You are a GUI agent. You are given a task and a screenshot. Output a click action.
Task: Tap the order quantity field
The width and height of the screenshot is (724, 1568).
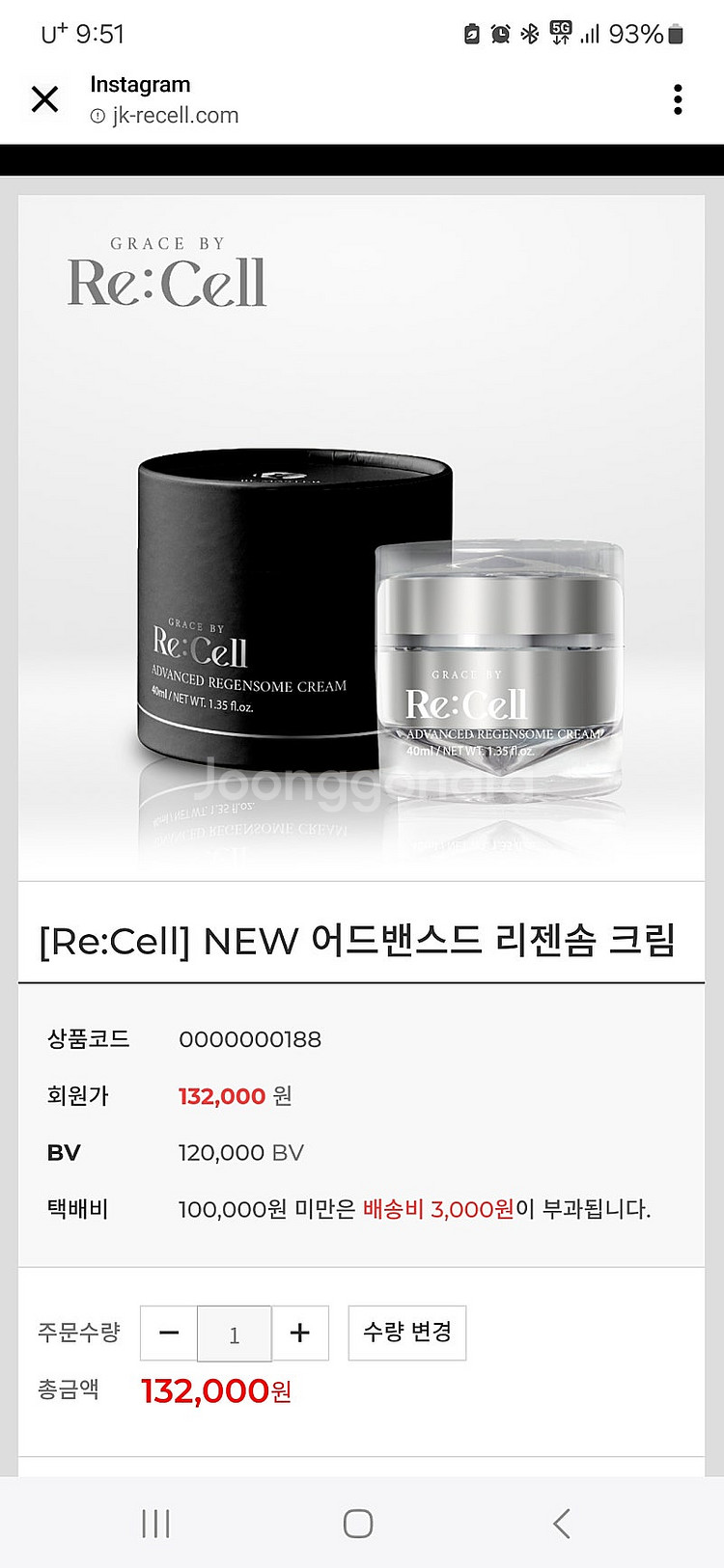click(235, 1334)
